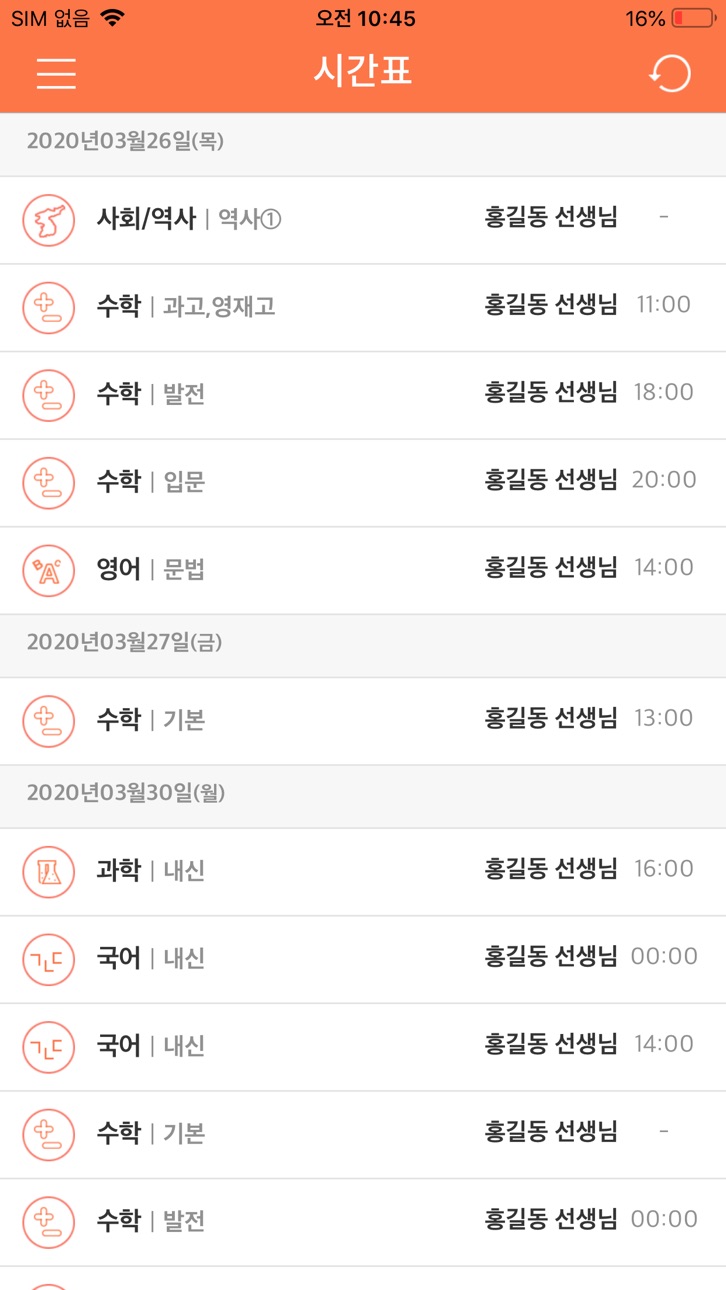Open the 수학 발전 class at 00:00
The width and height of the screenshot is (726, 1290).
pos(363,1222)
